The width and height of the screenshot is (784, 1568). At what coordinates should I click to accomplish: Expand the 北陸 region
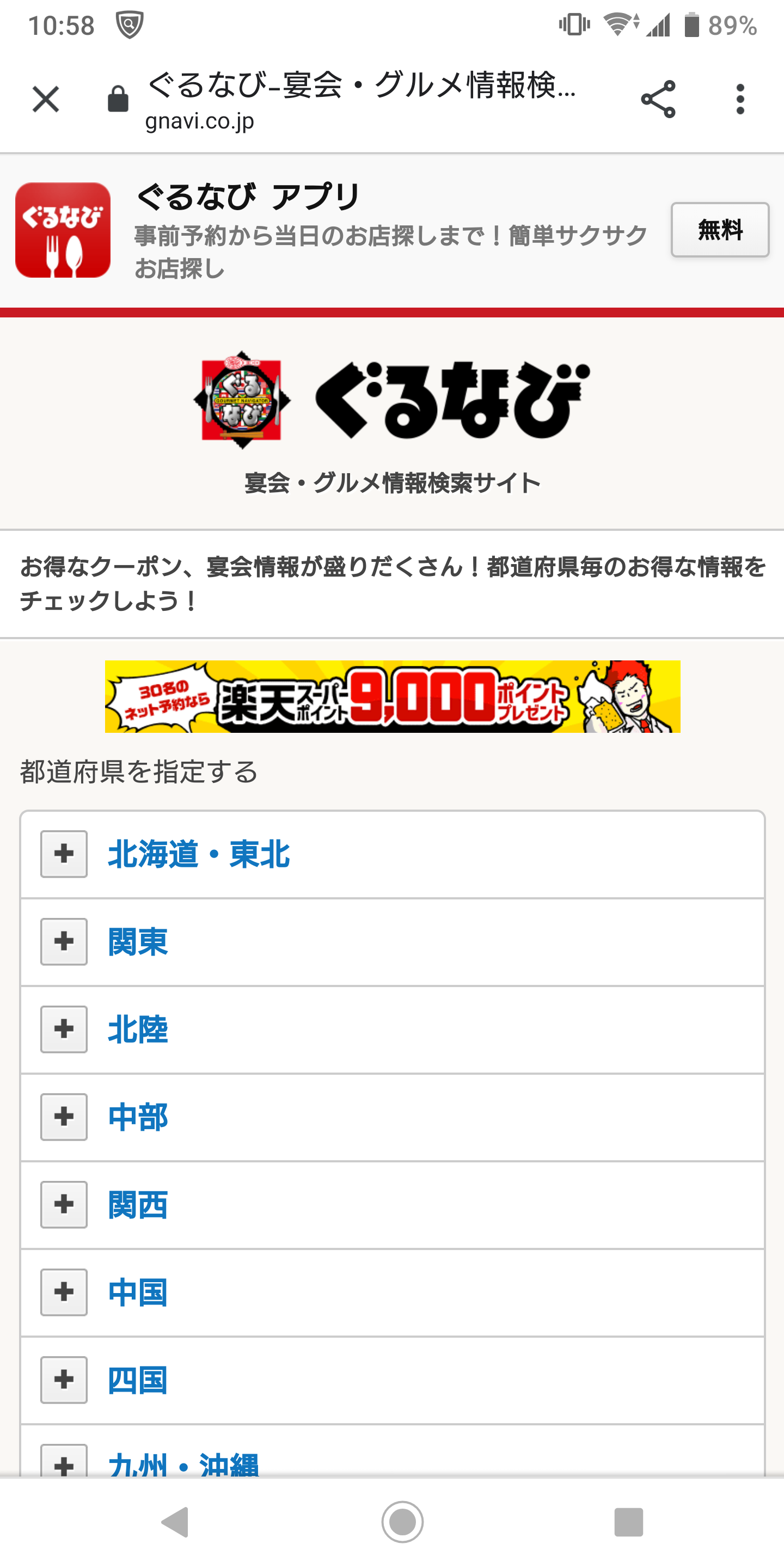tap(64, 1030)
